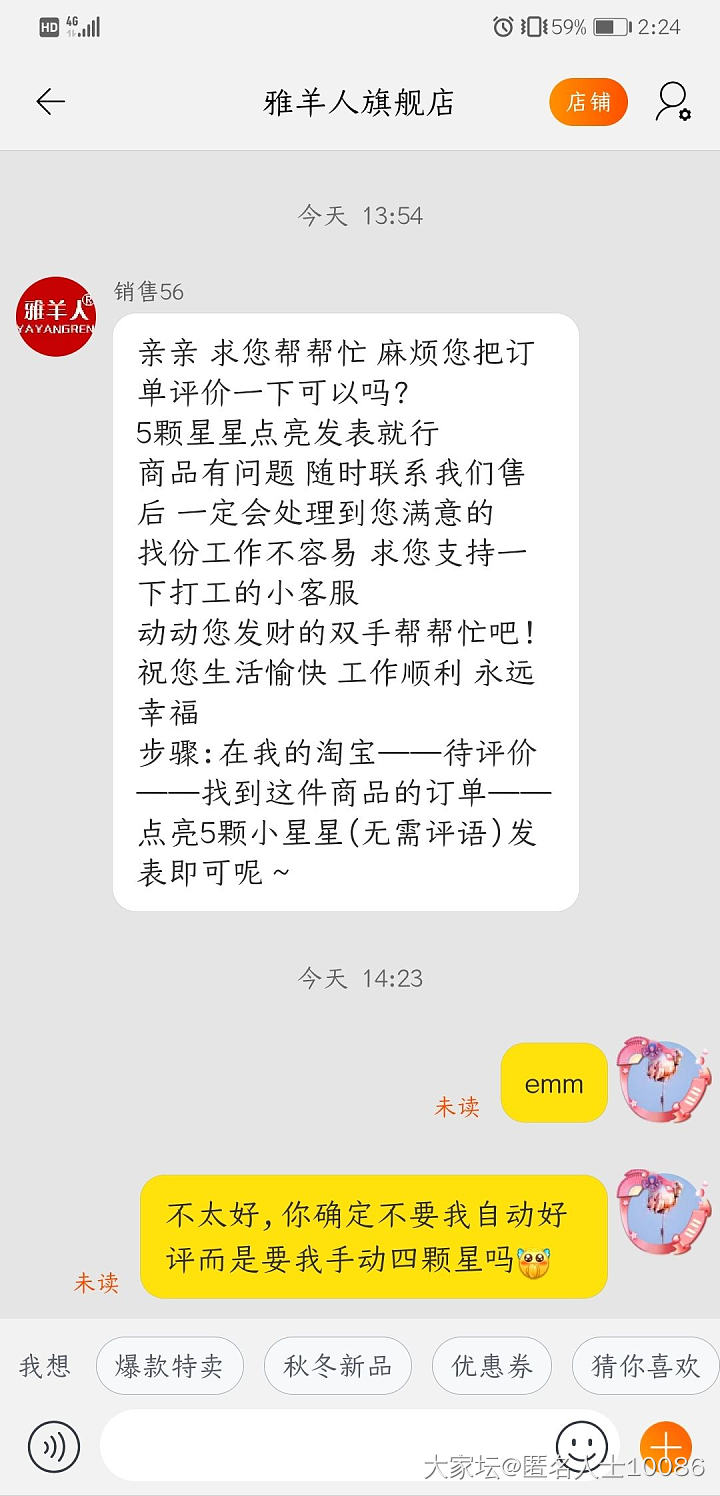
Task: Select the 爆款特卖 quick chip
Action: point(169,1366)
